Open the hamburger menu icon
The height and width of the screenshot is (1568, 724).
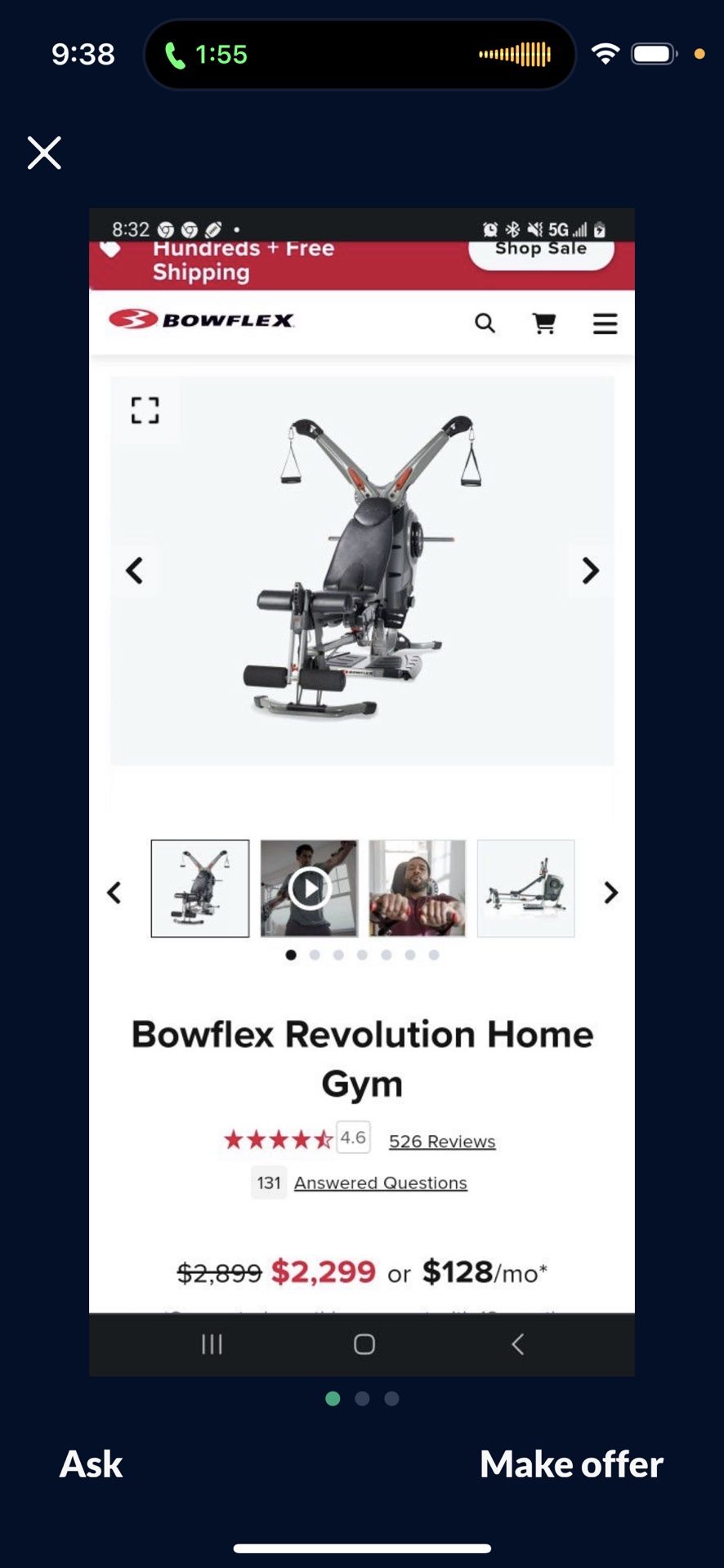click(605, 323)
